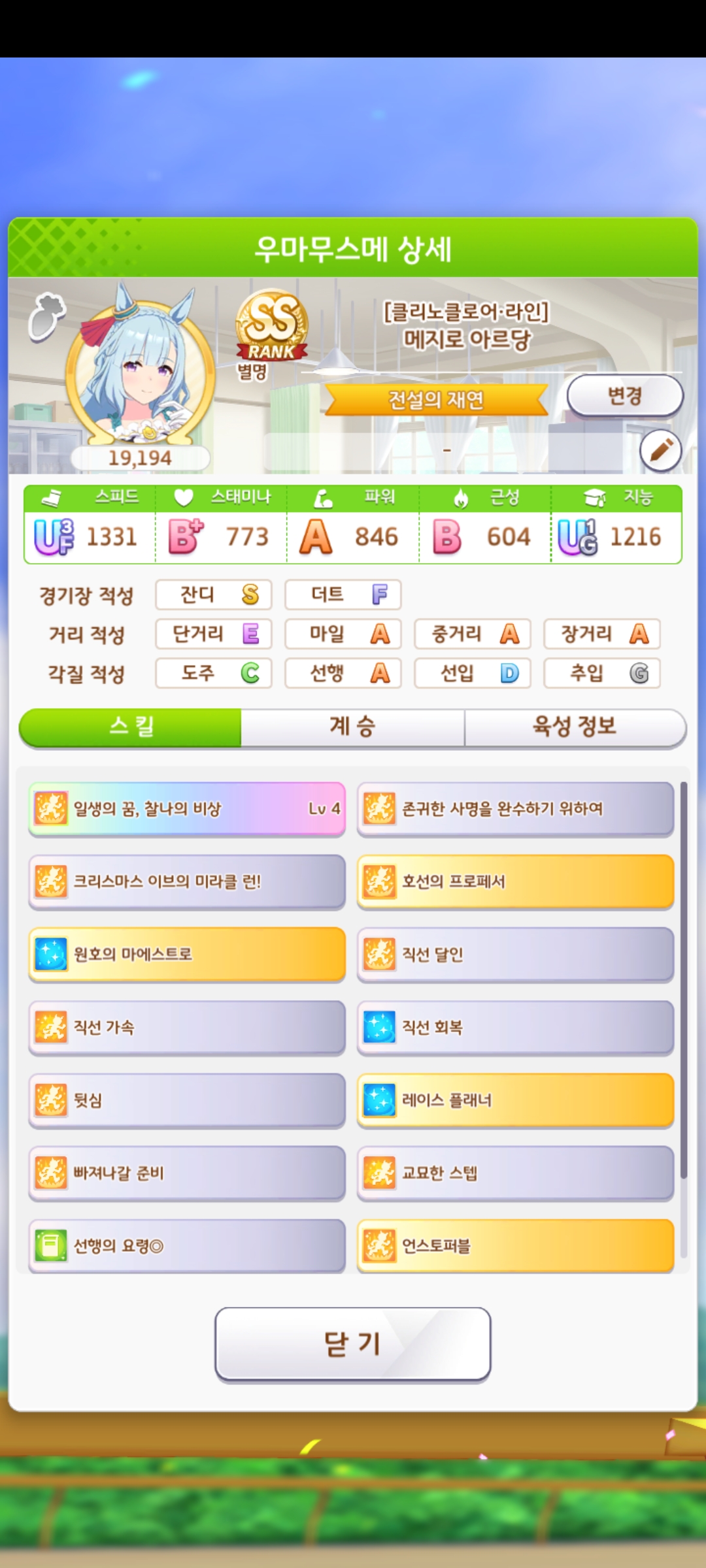Select the 스킬 tab

click(131, 727)
